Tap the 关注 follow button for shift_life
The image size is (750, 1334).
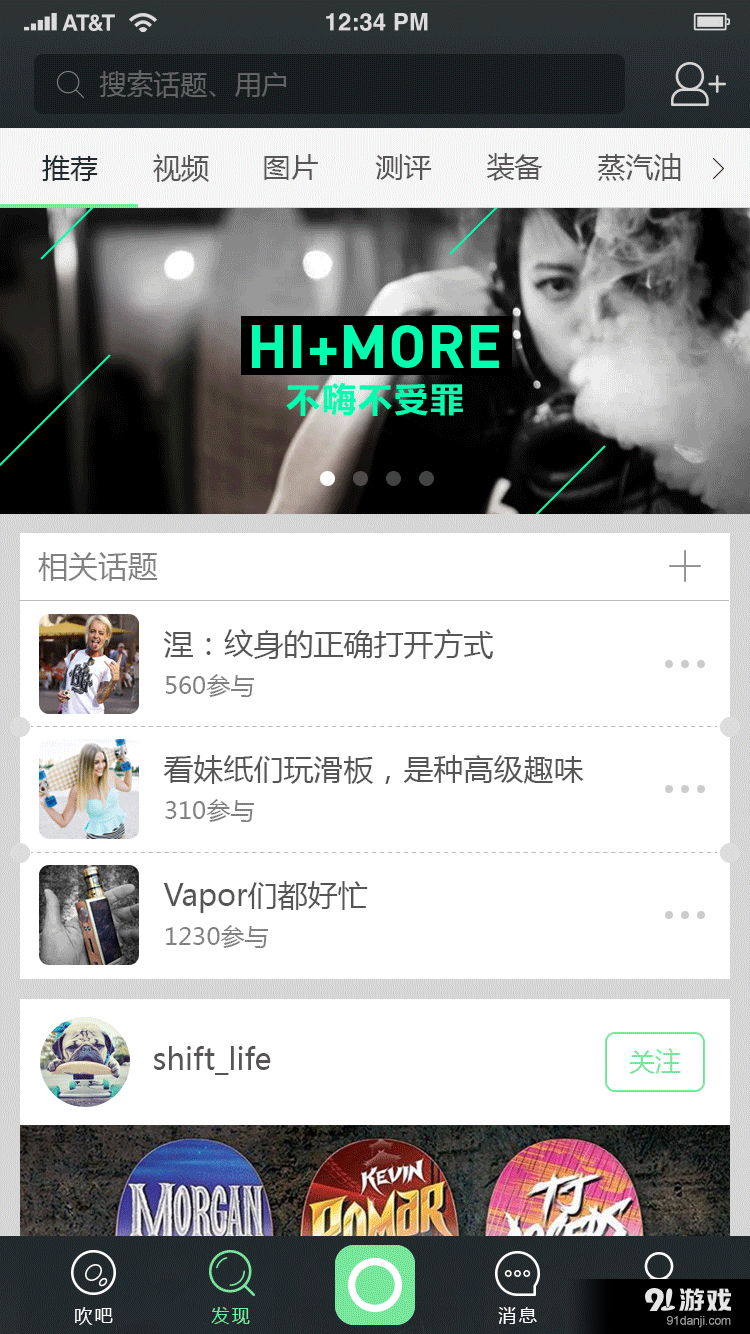[655, 1062]
